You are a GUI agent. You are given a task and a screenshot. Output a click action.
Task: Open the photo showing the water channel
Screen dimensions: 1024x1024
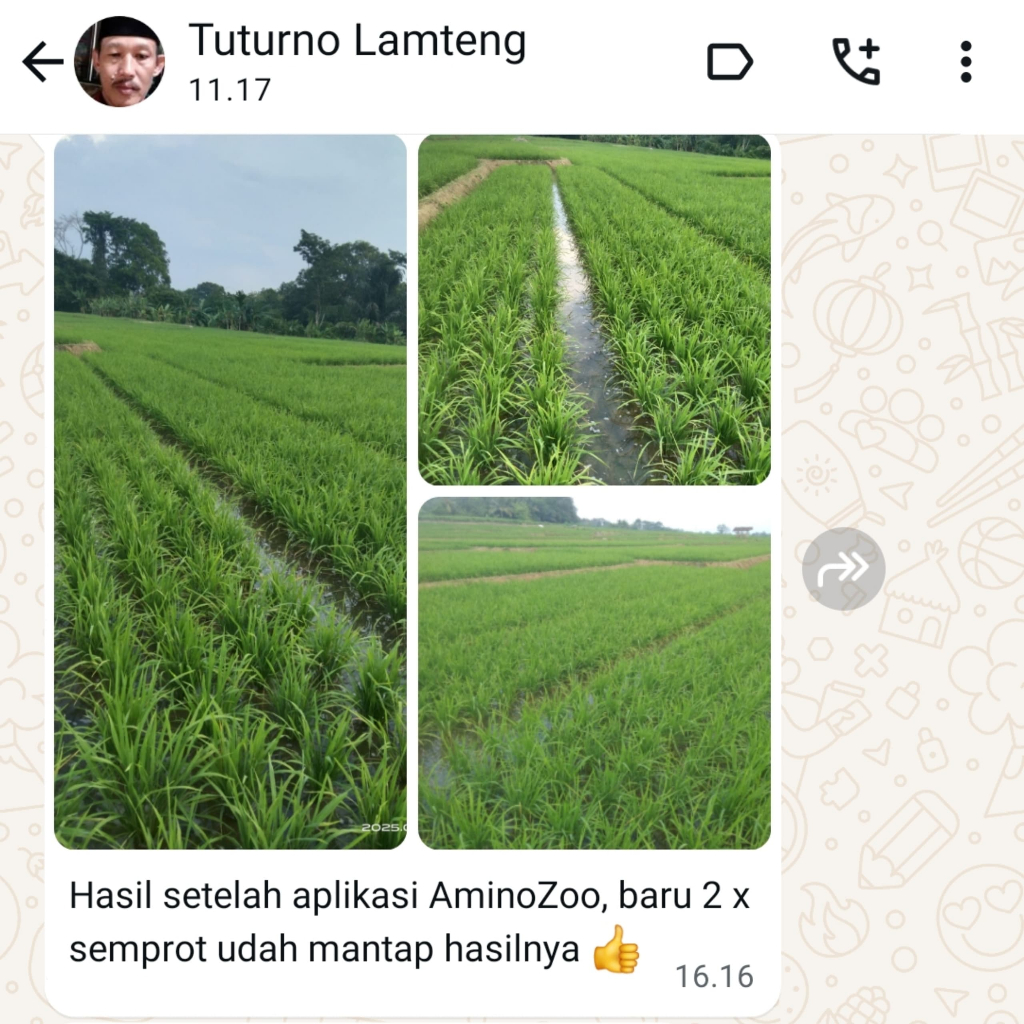click(594, 310)
